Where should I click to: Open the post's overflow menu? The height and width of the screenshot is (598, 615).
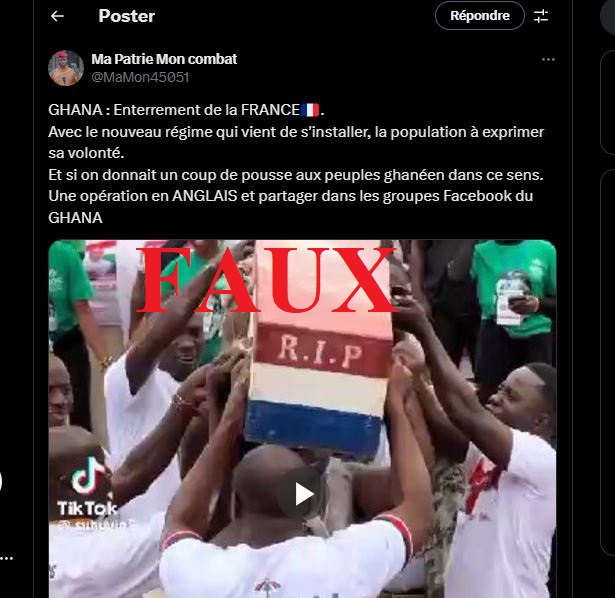coord(547,60)
